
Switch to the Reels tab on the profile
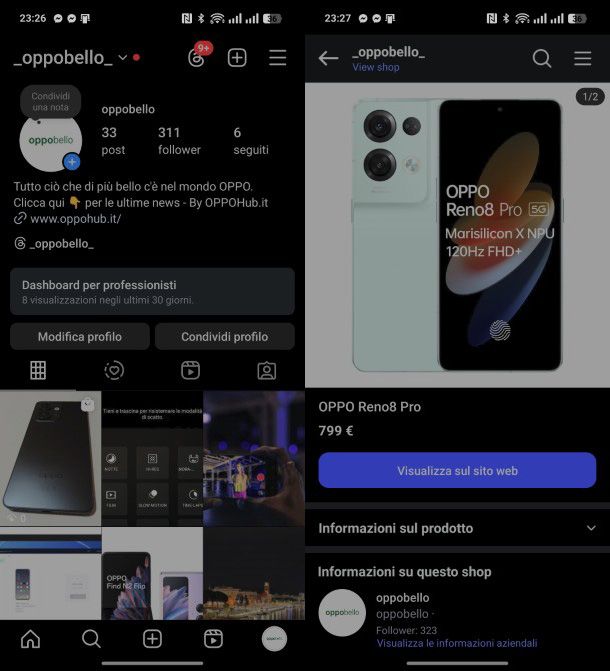click(190, 371)
